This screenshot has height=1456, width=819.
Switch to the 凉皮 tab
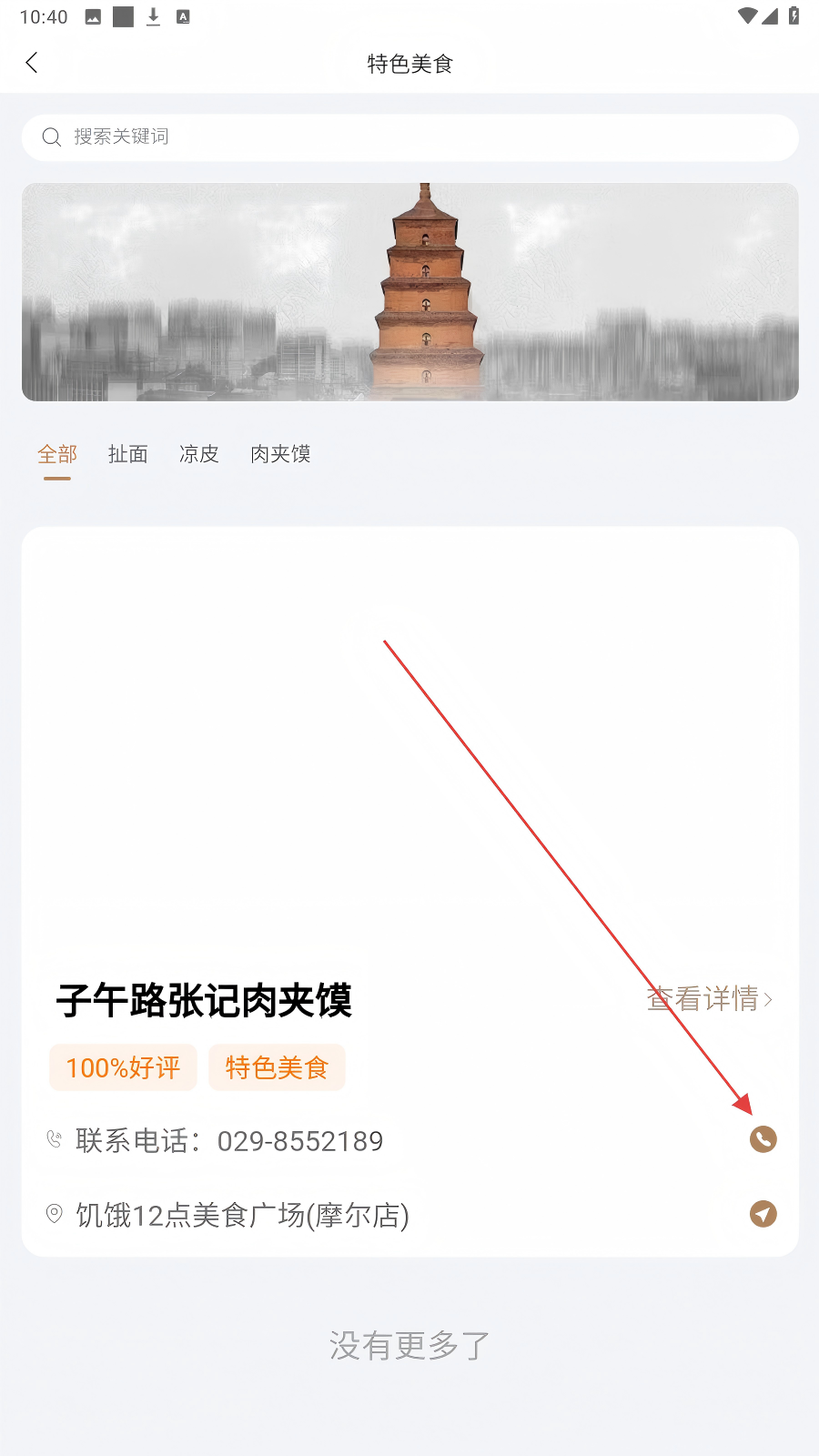199,454
